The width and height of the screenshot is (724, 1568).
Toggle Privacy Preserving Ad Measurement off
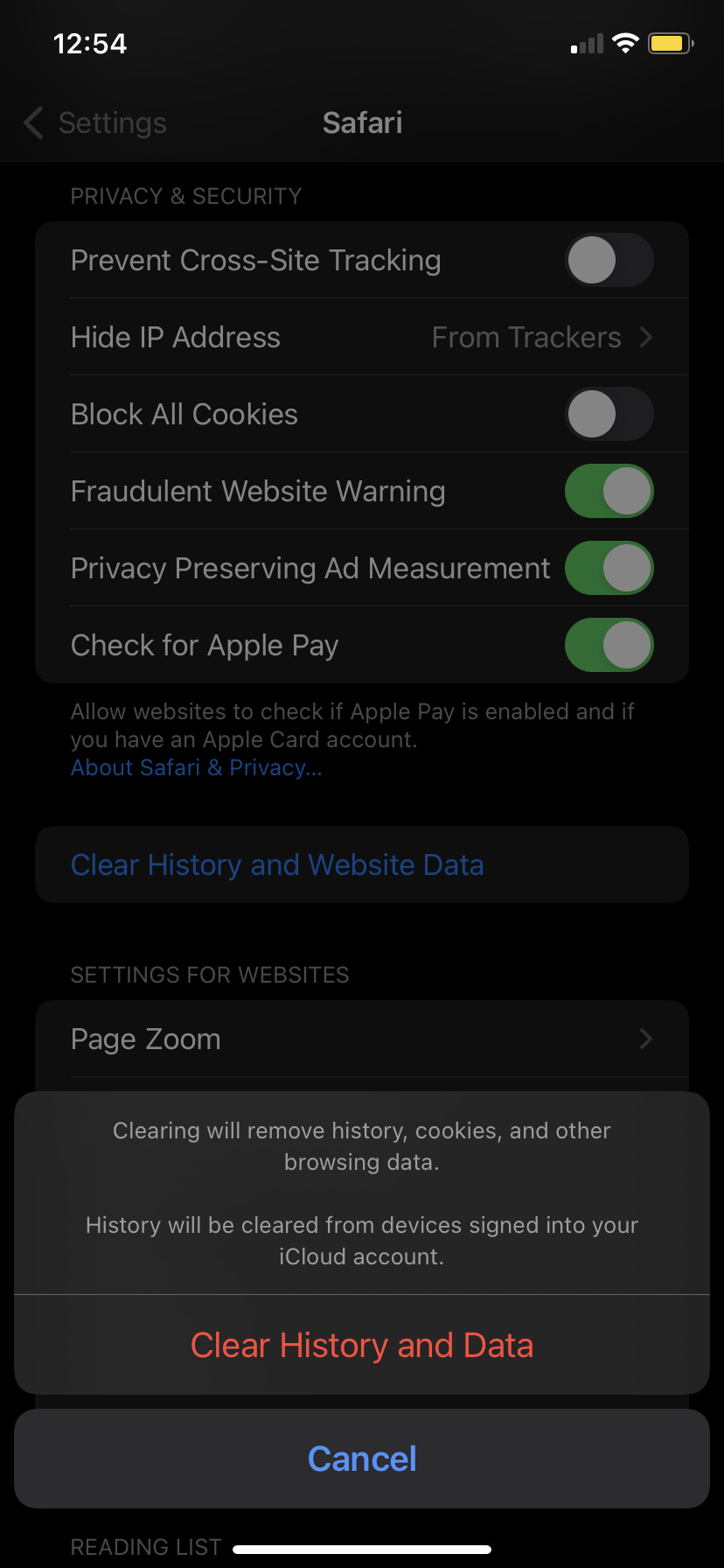click(609, 568)
